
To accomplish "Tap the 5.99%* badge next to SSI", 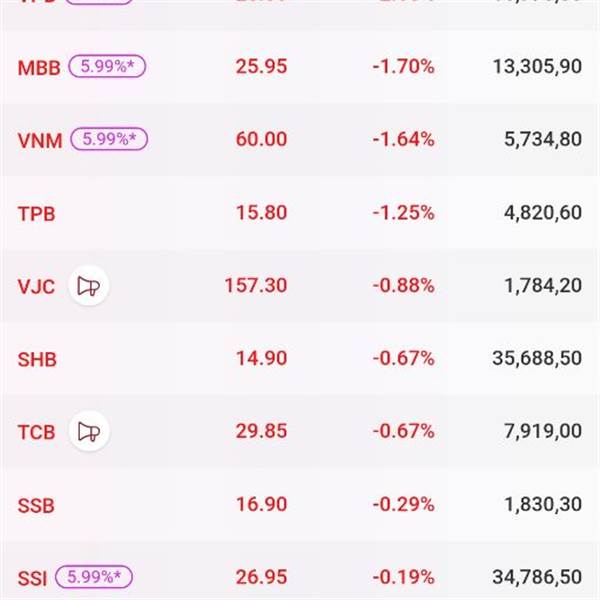I will (94, 577).
